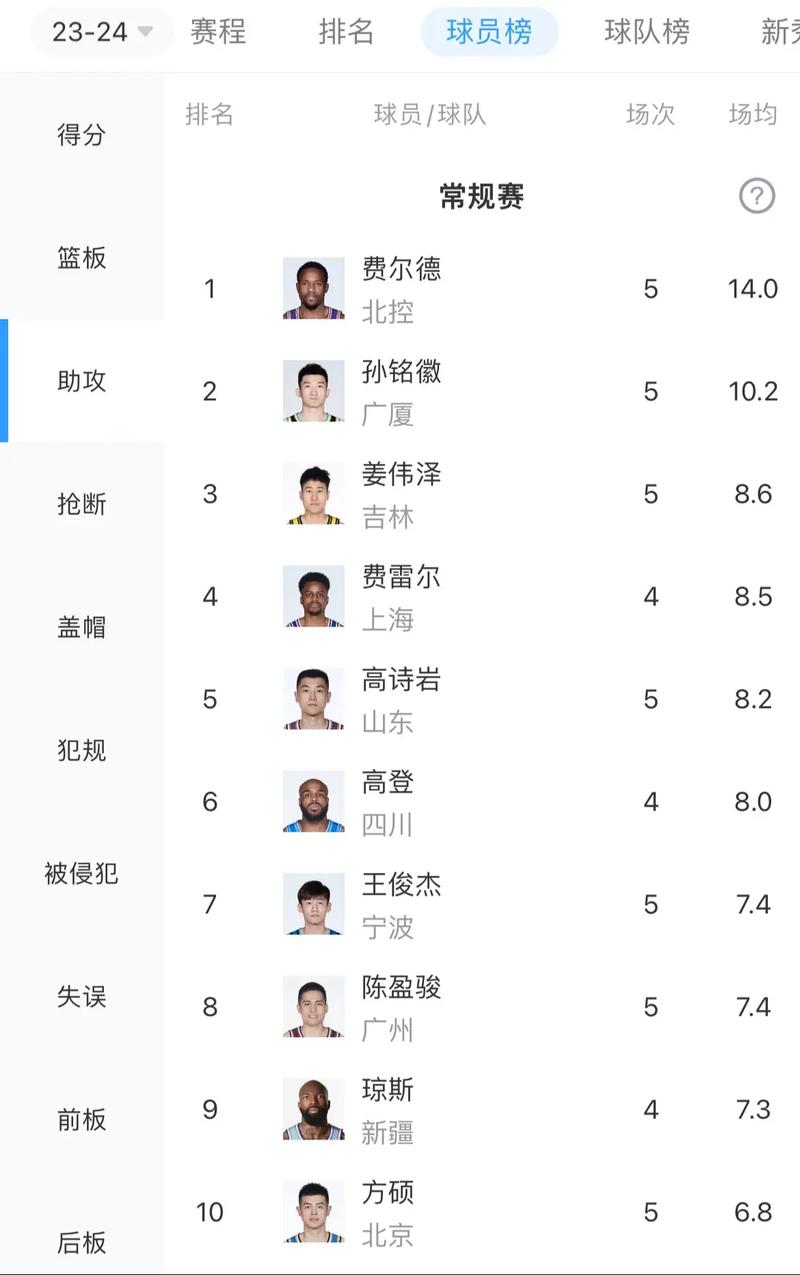The image size is (800, 1275).
Task: Select the 后板 category
Action: pos(81,1242)
